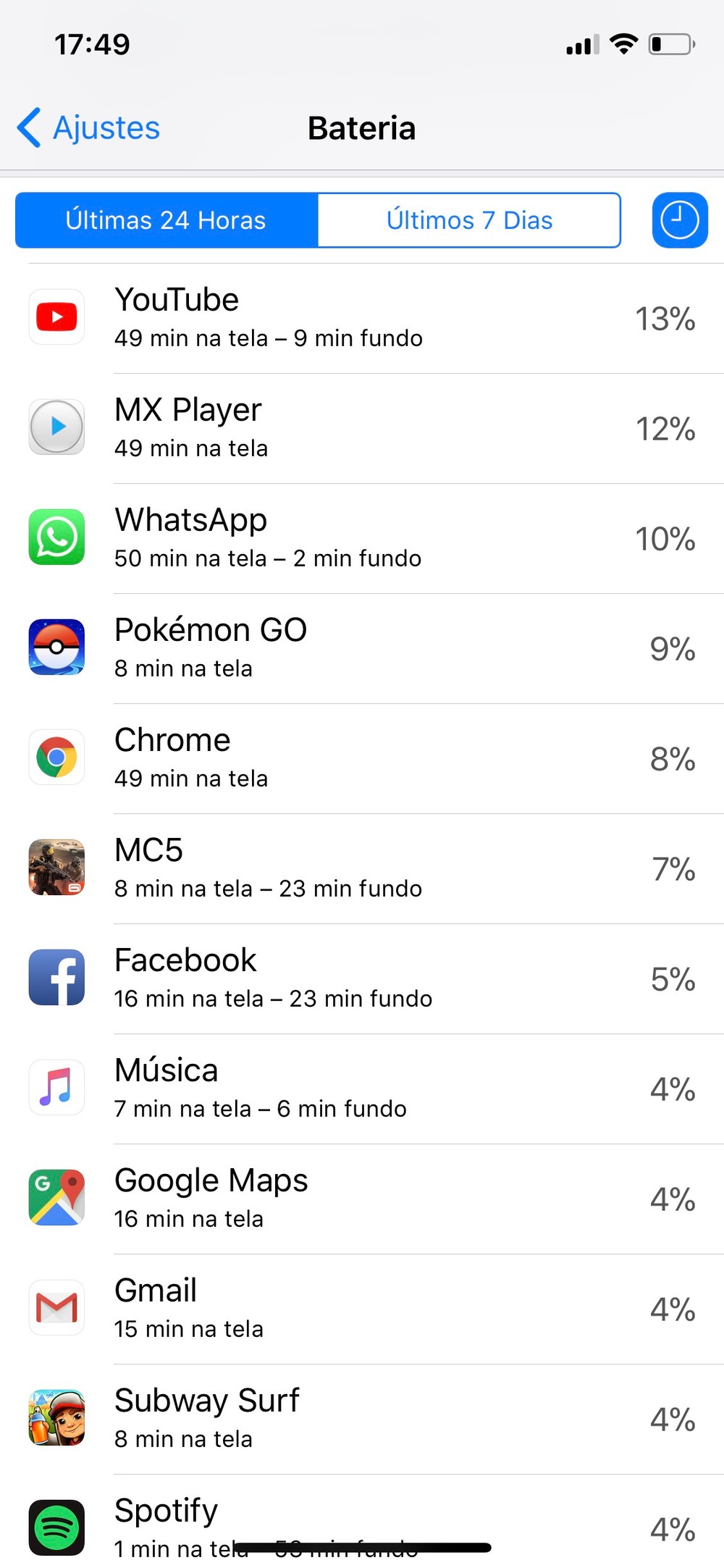The image size is (724, 1568).
Task: Open YouTube battery usage row
Action: click(362, 318)
